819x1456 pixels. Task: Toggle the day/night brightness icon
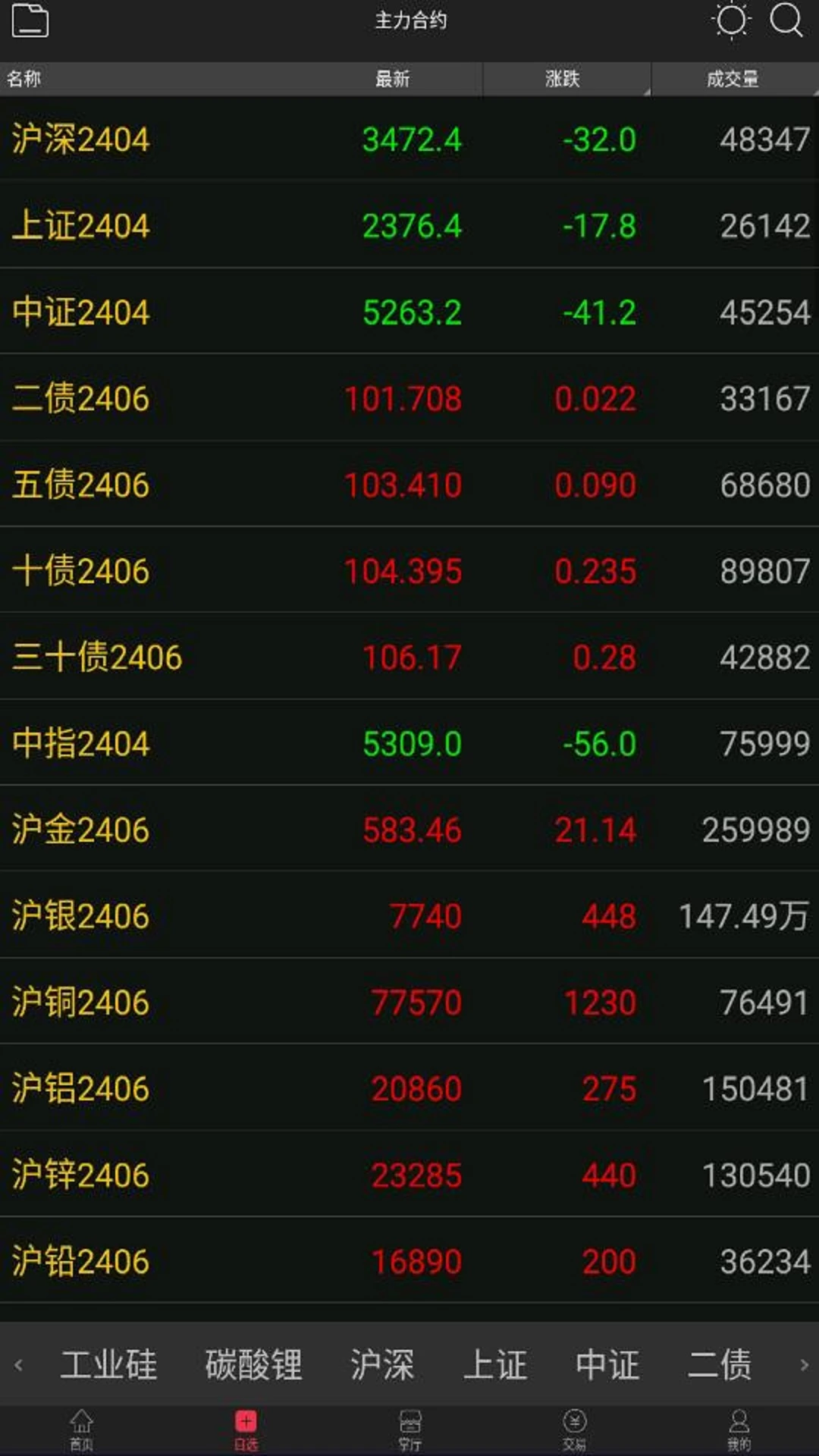click(x=730, y=21)
